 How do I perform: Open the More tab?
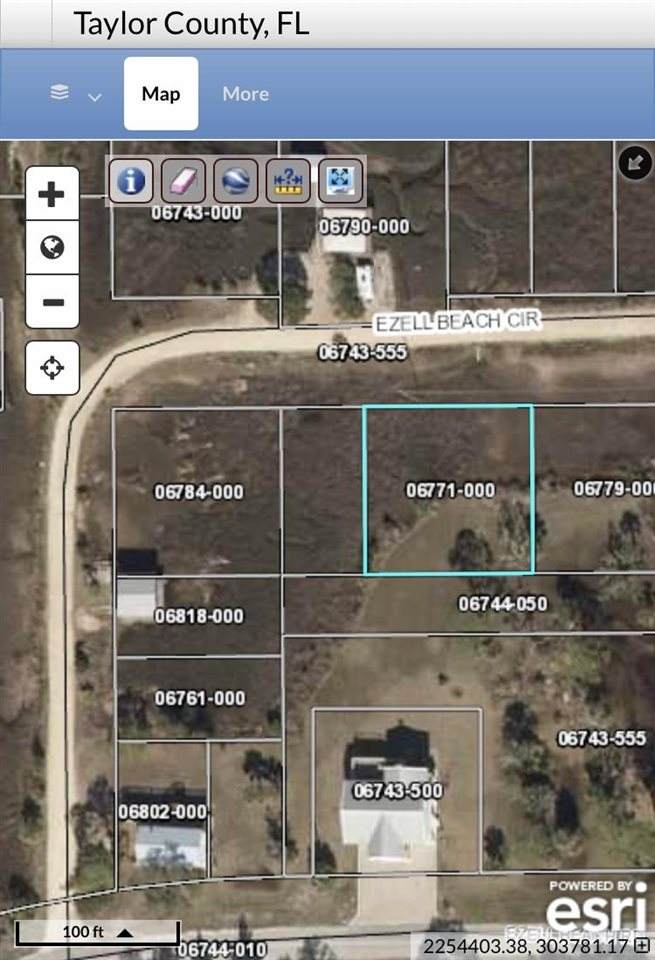point(245,94)
